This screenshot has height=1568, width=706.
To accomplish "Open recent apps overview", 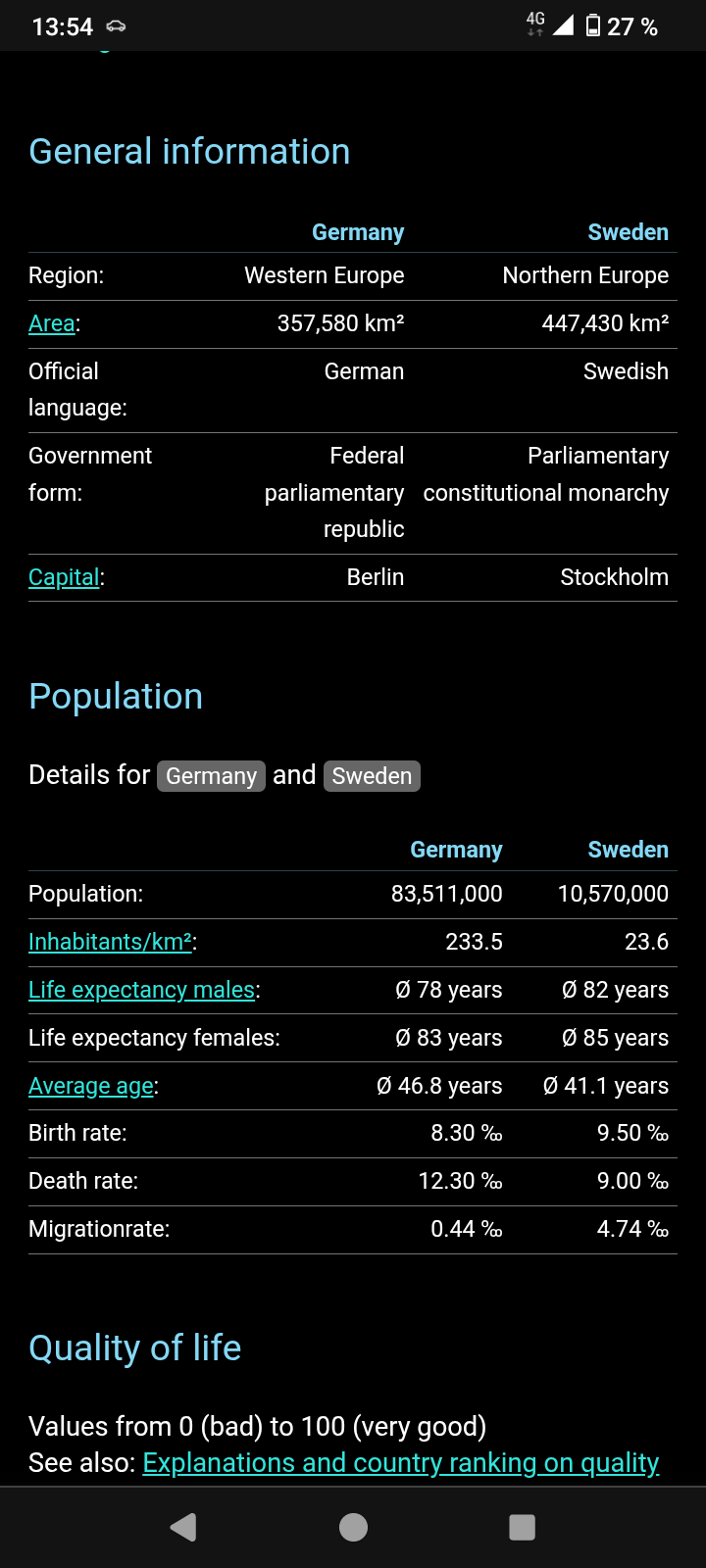I will point(523,1527).
